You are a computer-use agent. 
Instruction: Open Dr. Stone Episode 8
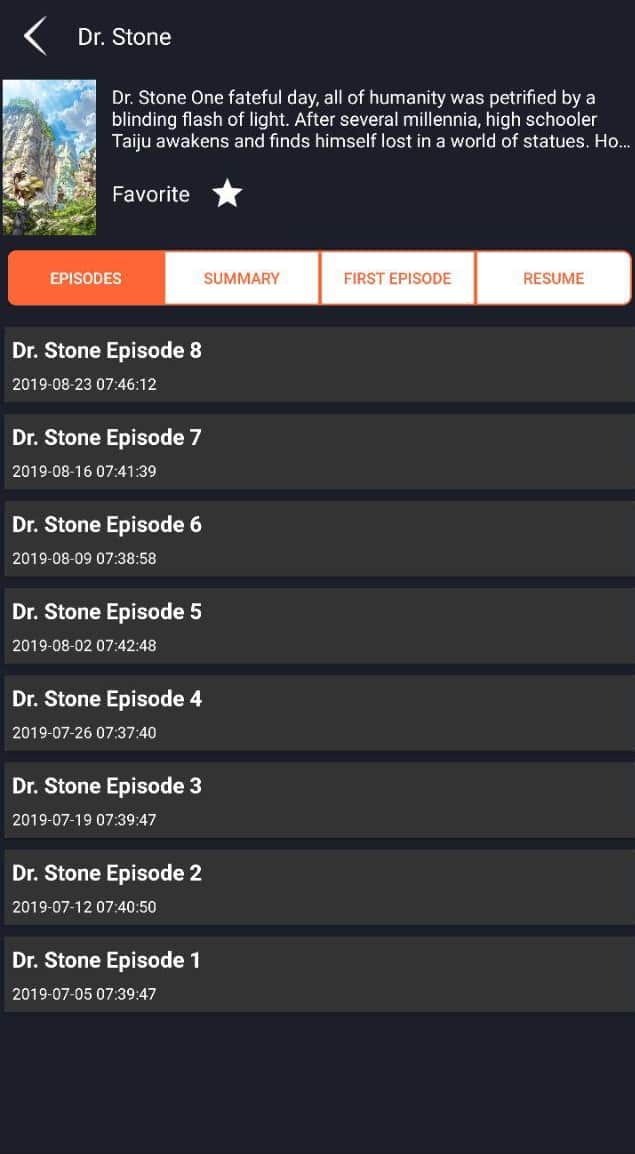pyautogui.click(x=318, y=365)
